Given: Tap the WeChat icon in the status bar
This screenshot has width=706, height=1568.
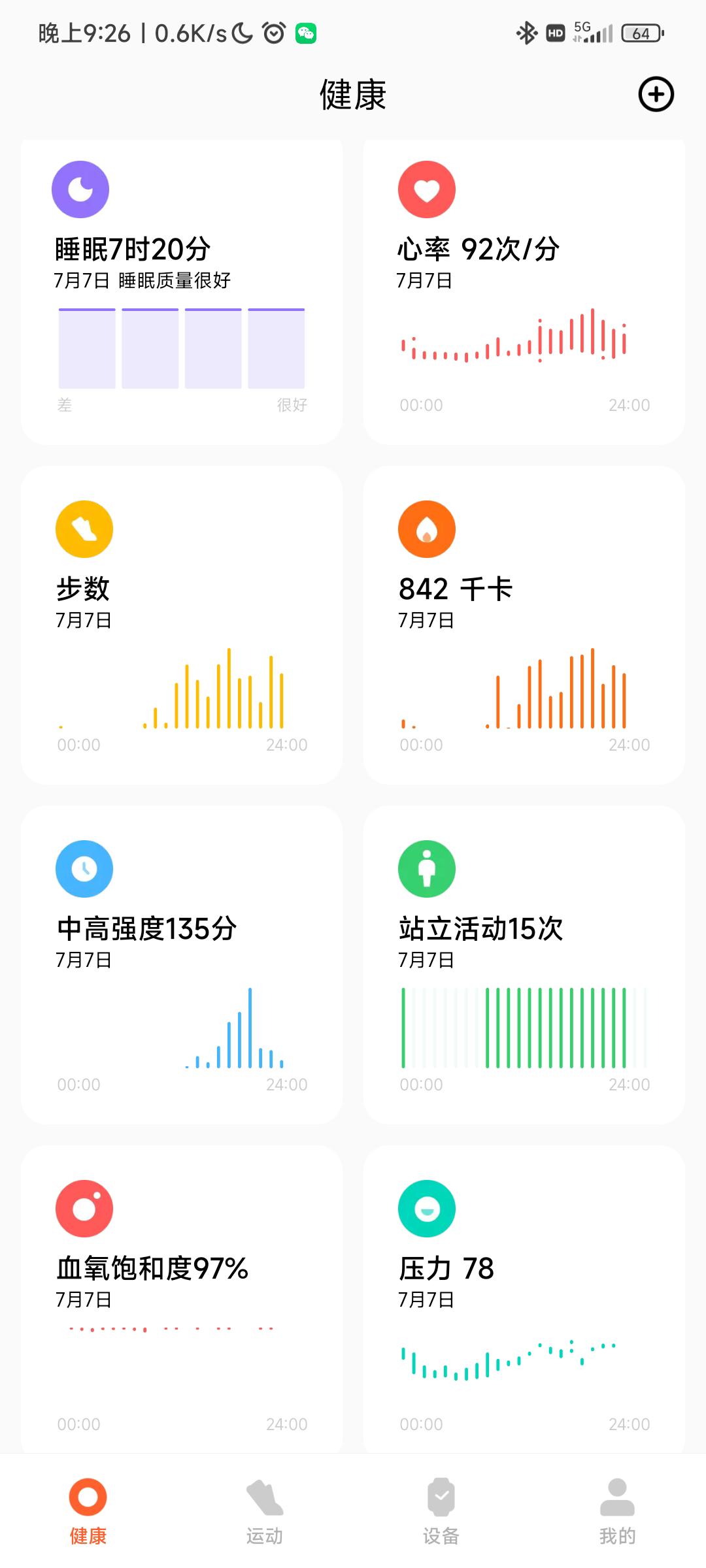Looking at the screenshot, I should [x=305, y=32].
